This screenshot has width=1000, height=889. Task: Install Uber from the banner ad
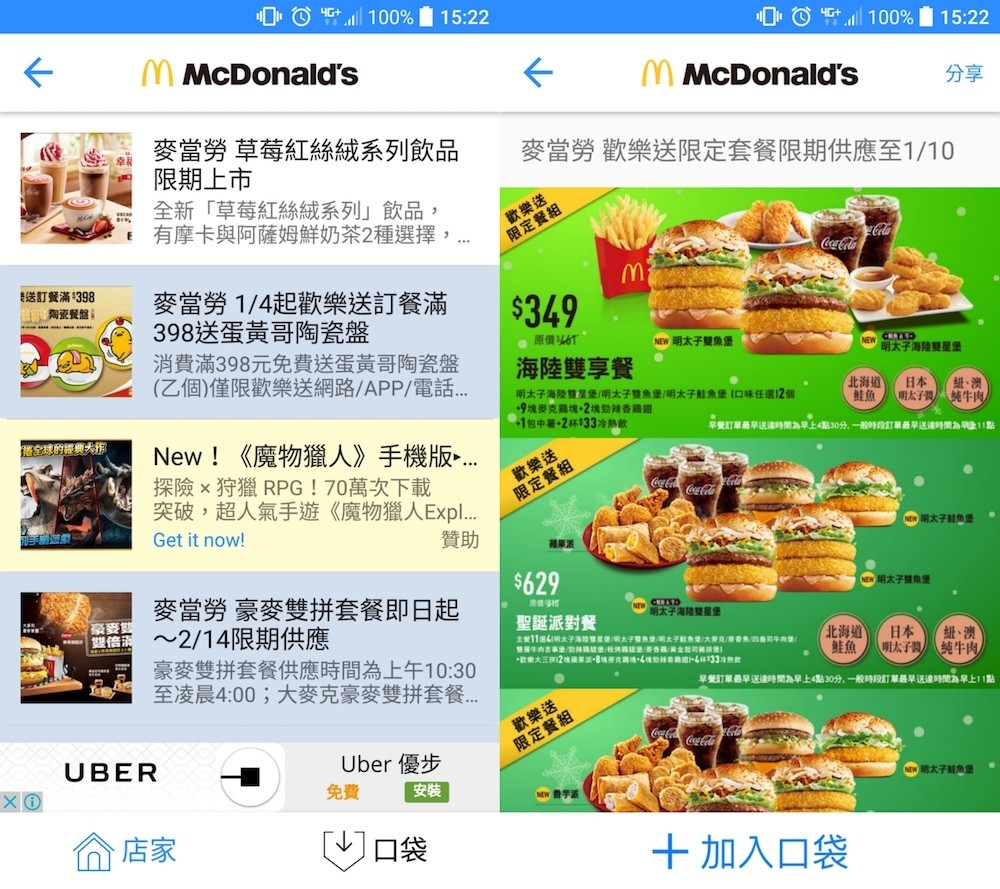pos(426,792)
